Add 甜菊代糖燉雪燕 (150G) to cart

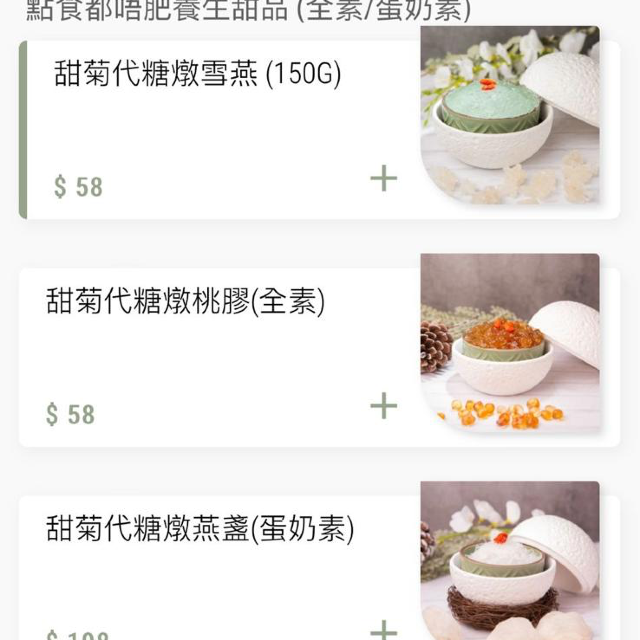click(383, 179)
